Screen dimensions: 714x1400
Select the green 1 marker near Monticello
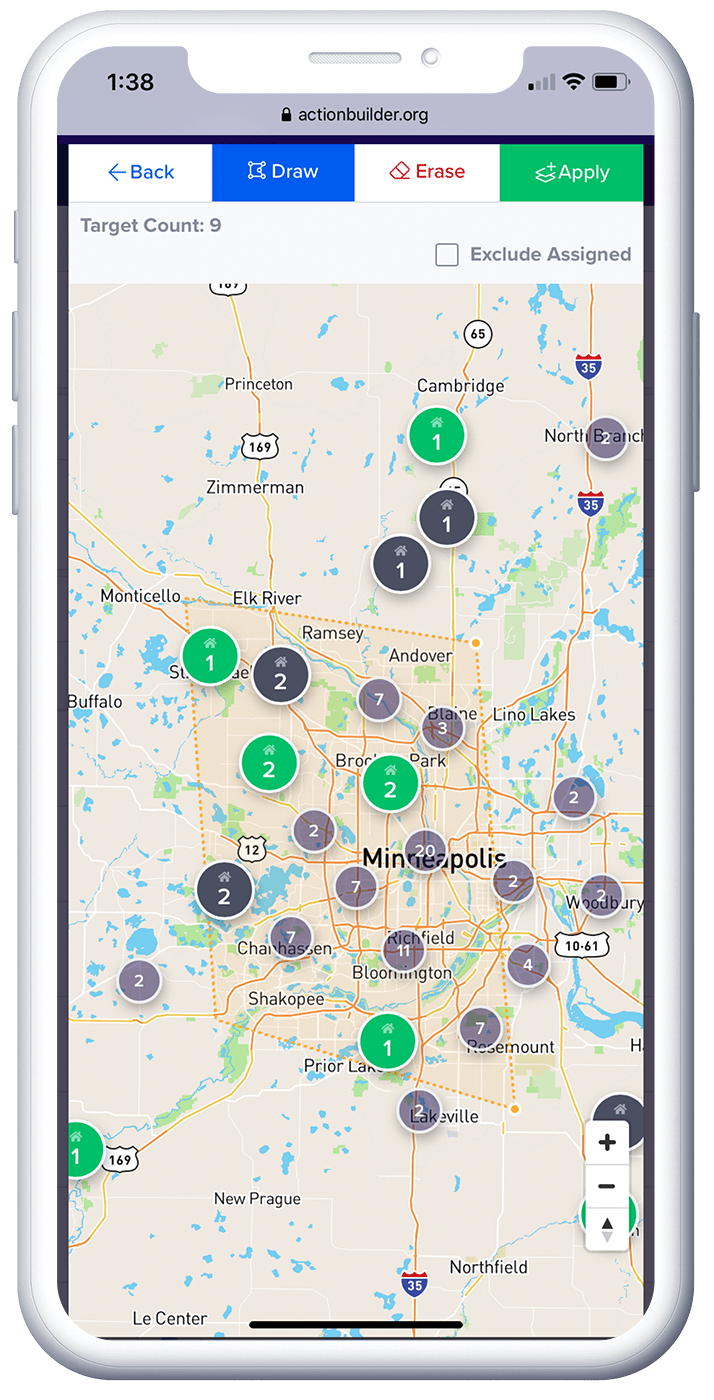tap(210, 657)
